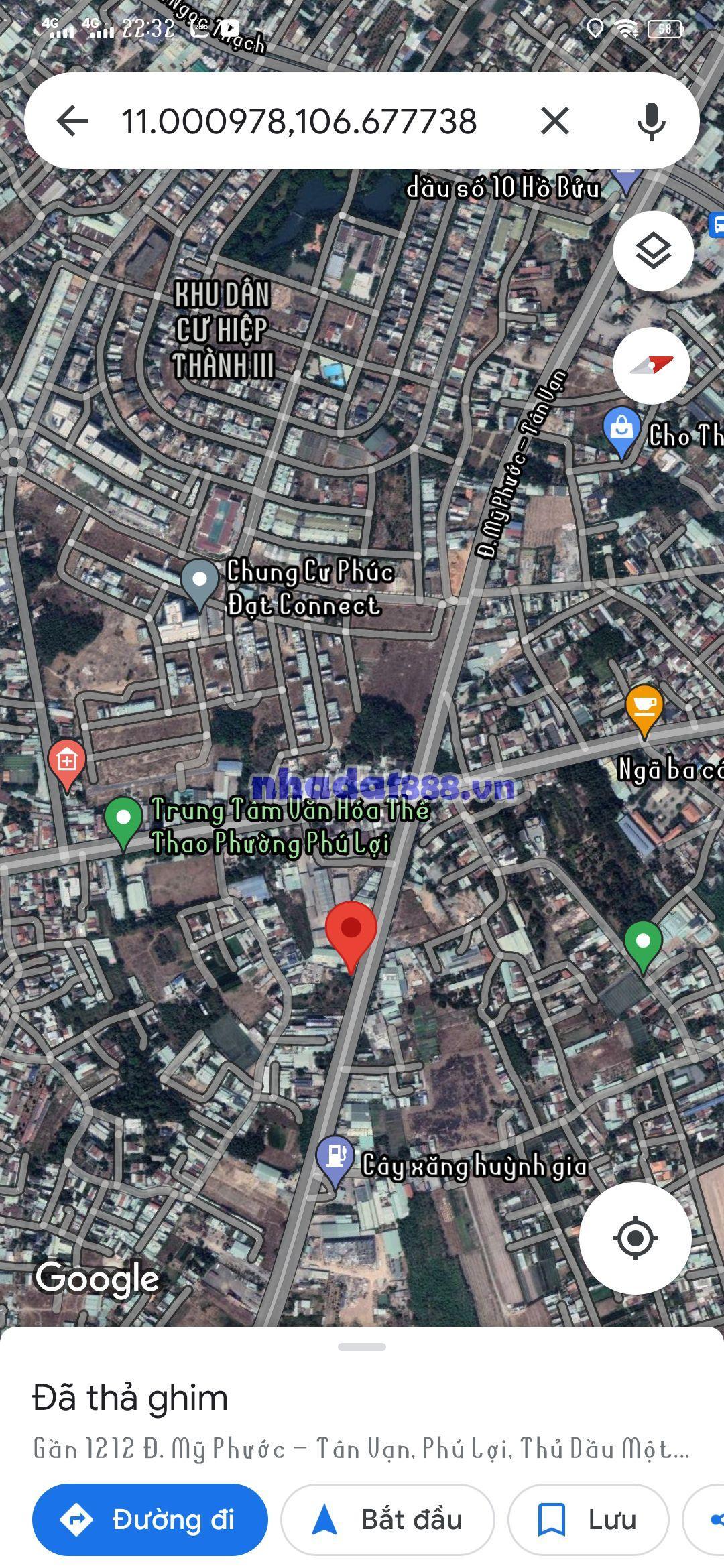724x1568 pixels.
Task: Start navigation with Bắt đầu
Action: click(x=387, y=1520)
